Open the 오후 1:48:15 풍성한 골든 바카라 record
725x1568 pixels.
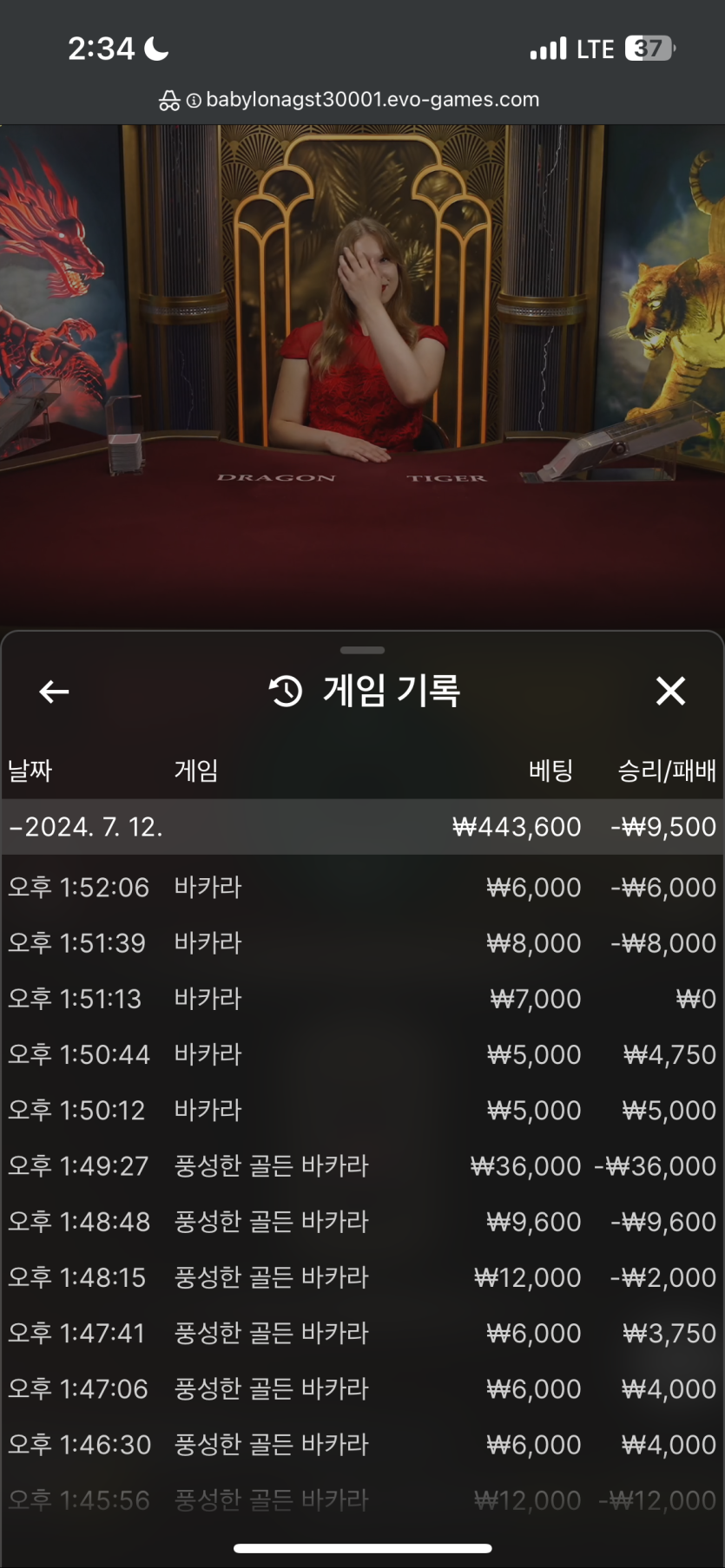click(x=362, y=1277)
